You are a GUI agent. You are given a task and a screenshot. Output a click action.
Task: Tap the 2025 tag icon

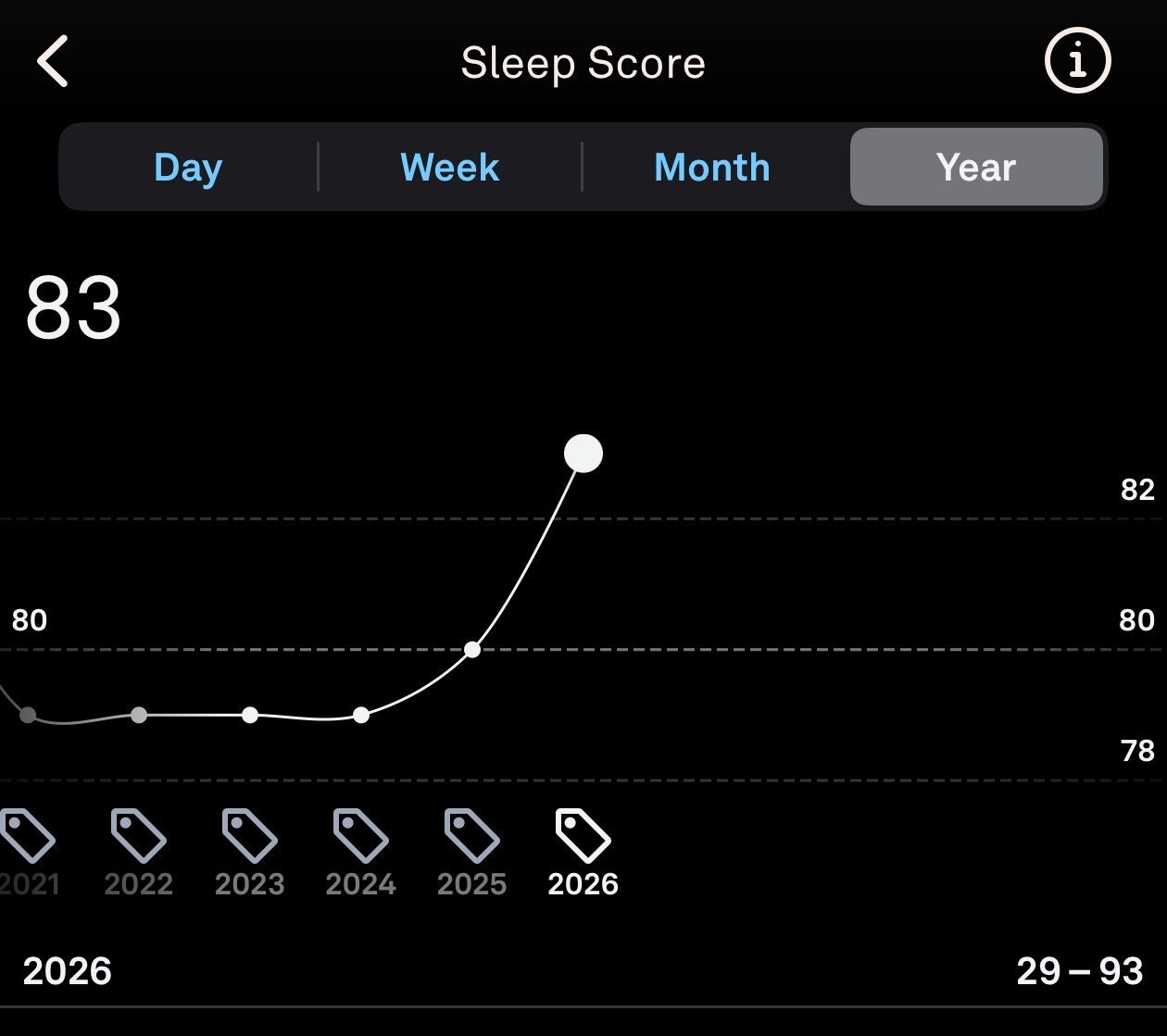click(472, 835)
